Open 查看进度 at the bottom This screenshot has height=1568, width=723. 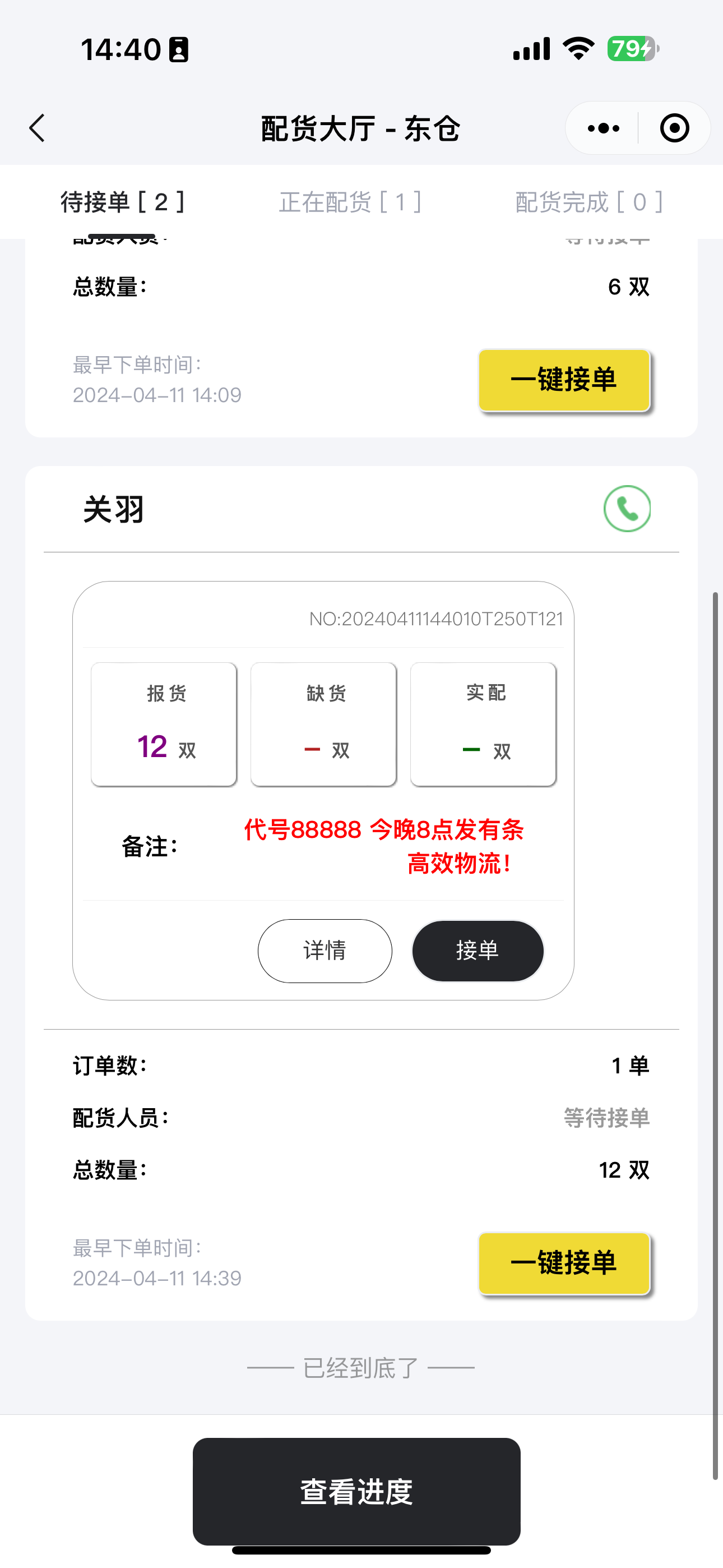(x=356, y=1491)
